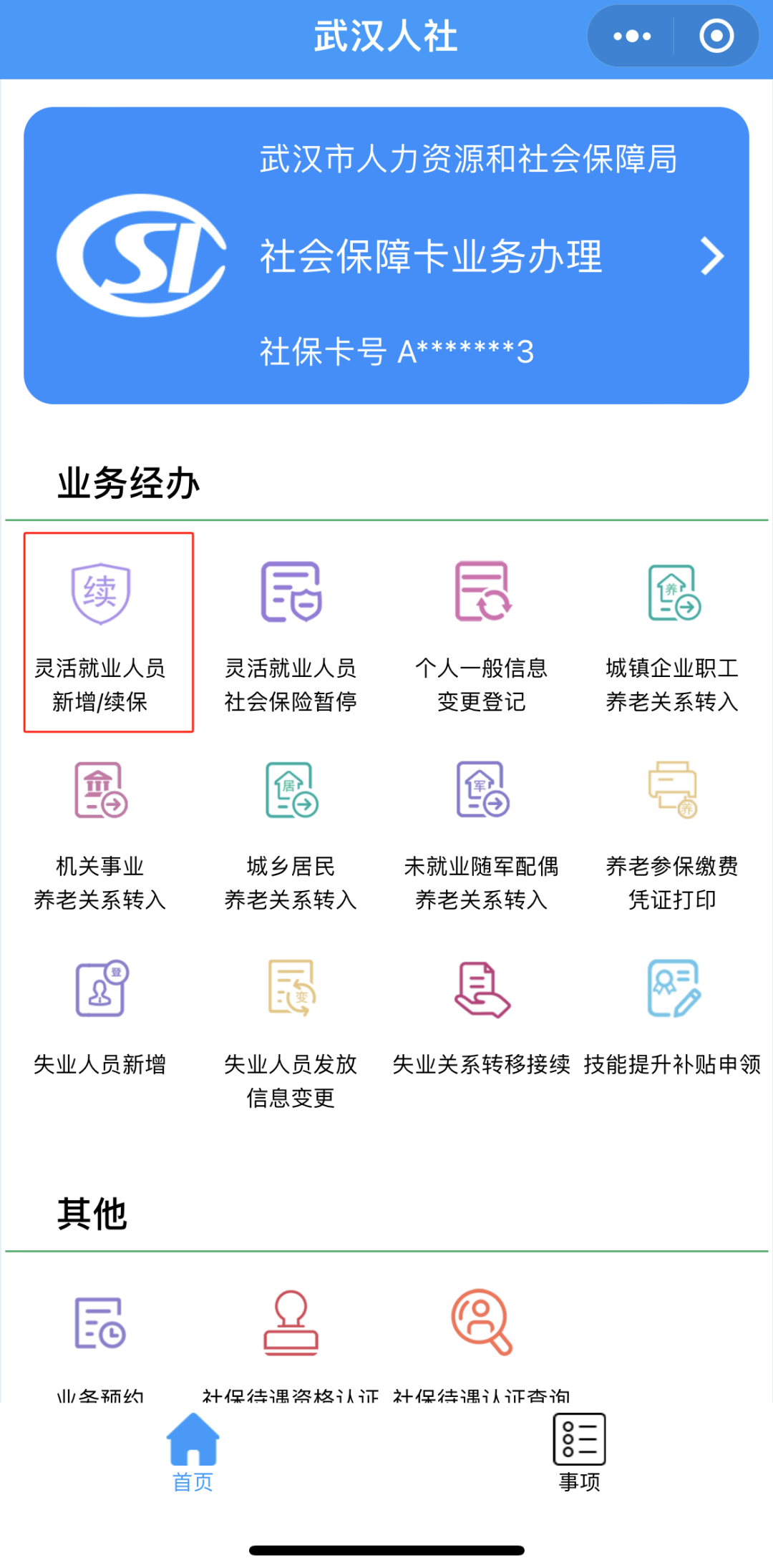This screenshot has width=773, height=1568.
Task: Select 个人一般信息变更登记
Action: click(x=482, y=634)
